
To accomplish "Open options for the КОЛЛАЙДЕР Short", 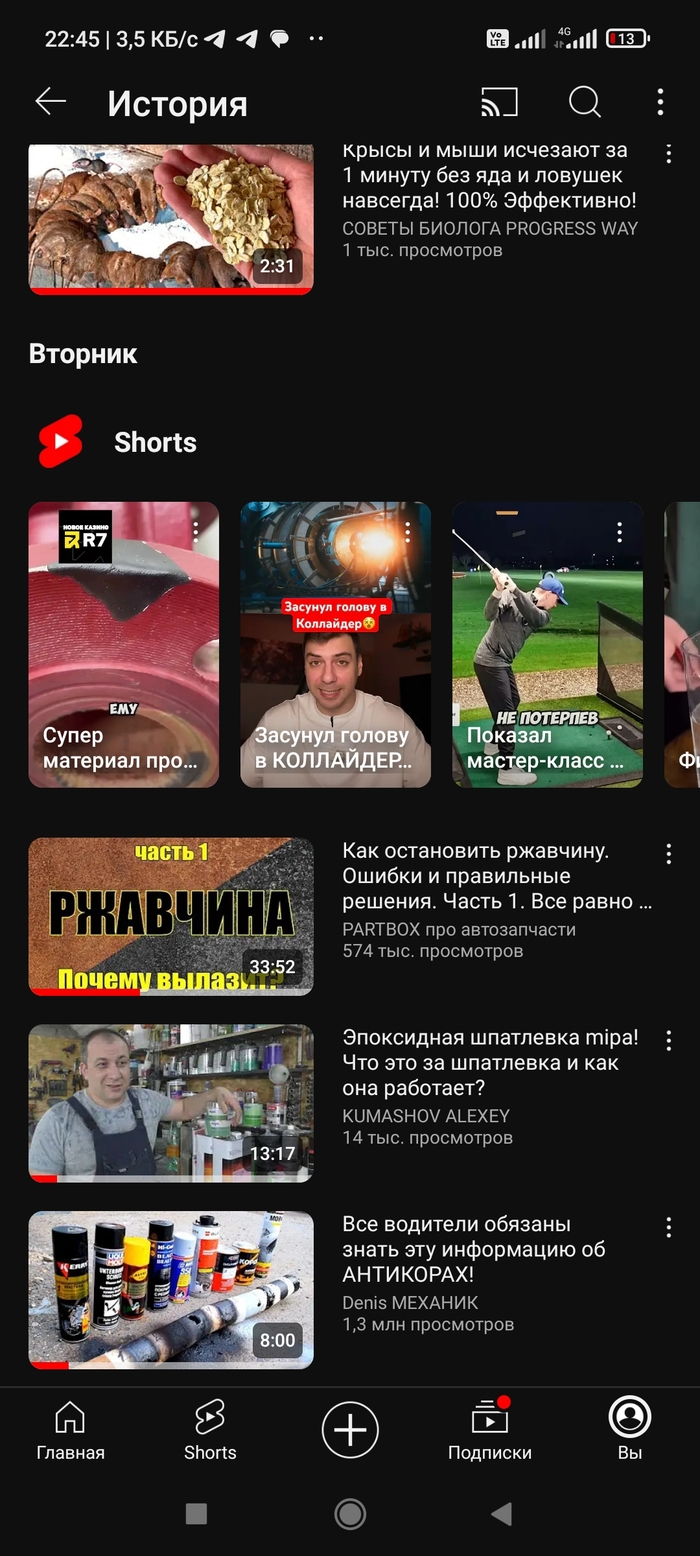I will click(x=408, y=531).
